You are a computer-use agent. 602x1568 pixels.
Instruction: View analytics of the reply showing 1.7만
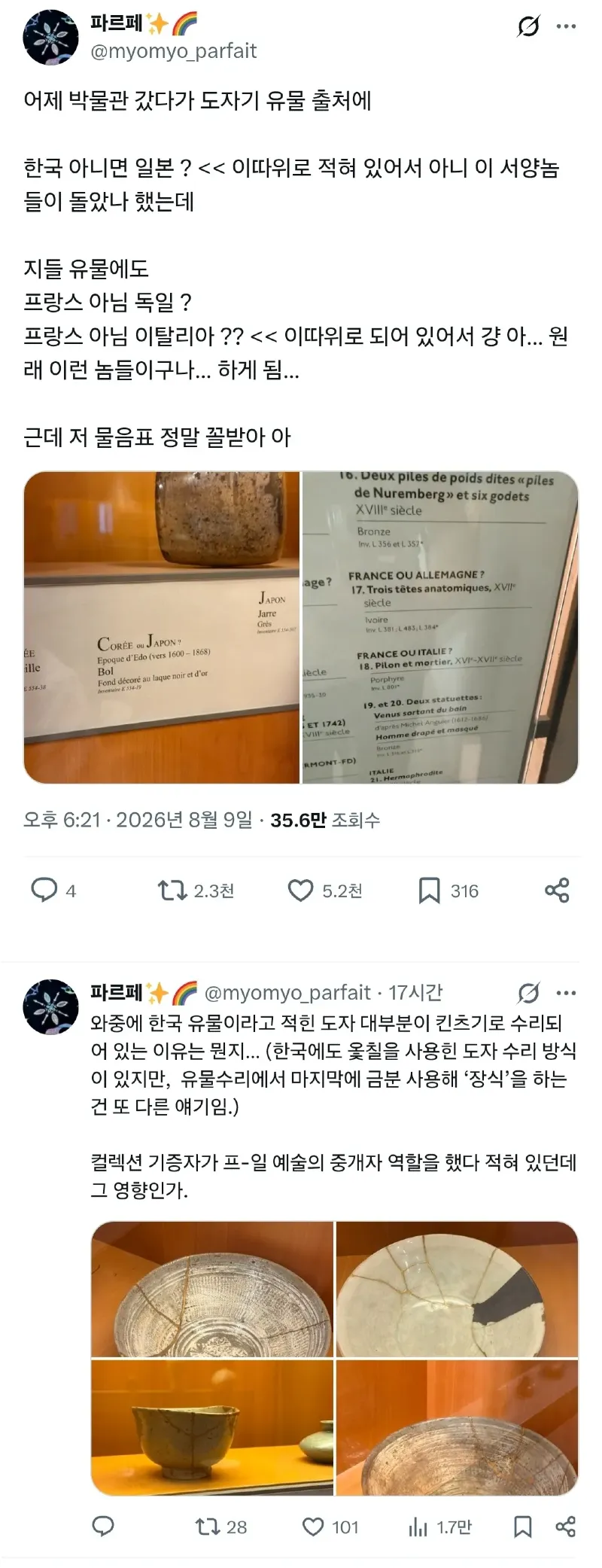tap(439, 1527)
